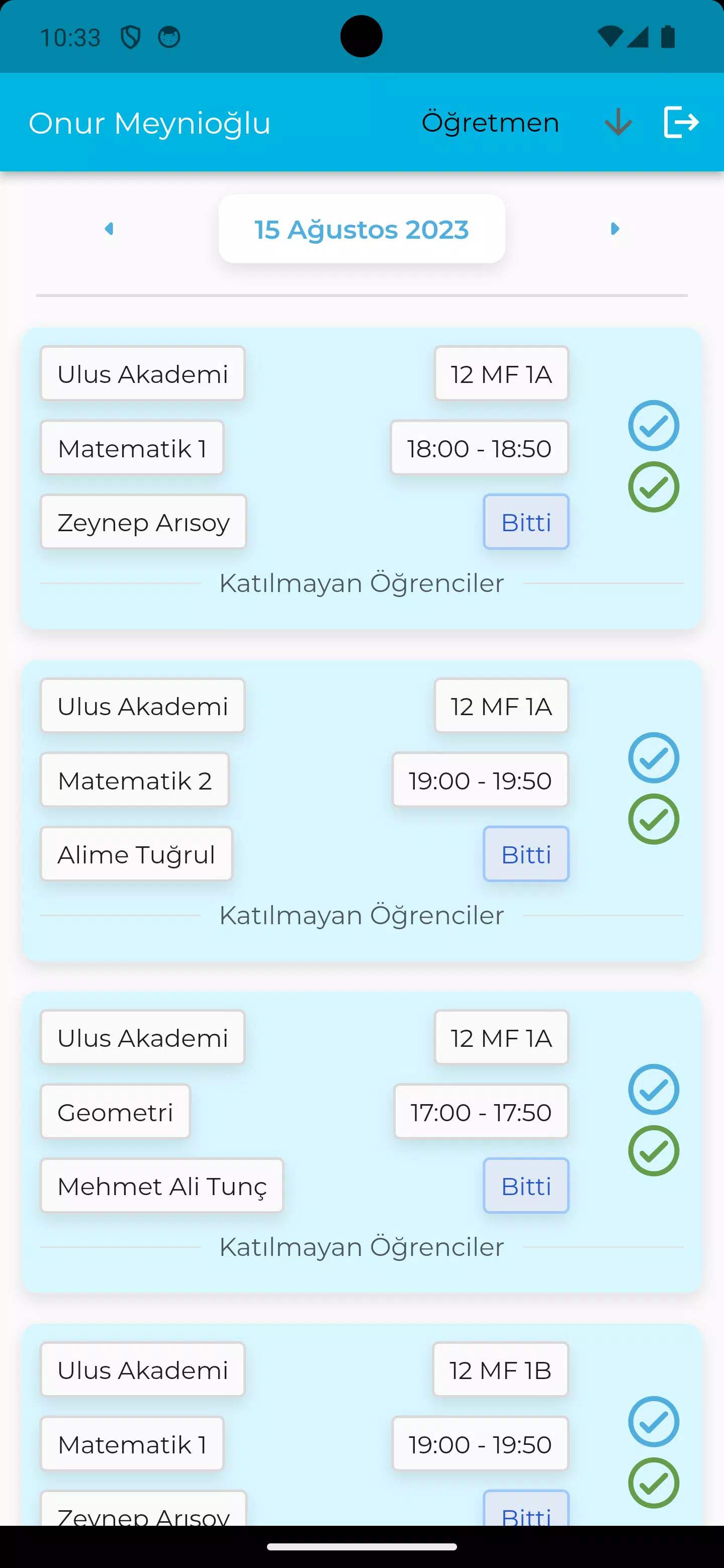The width and height of the screenshot is (724, 1568).
Task: Tap the green check on Matematik 1 18:00 lesson
Action: [654, 487]
